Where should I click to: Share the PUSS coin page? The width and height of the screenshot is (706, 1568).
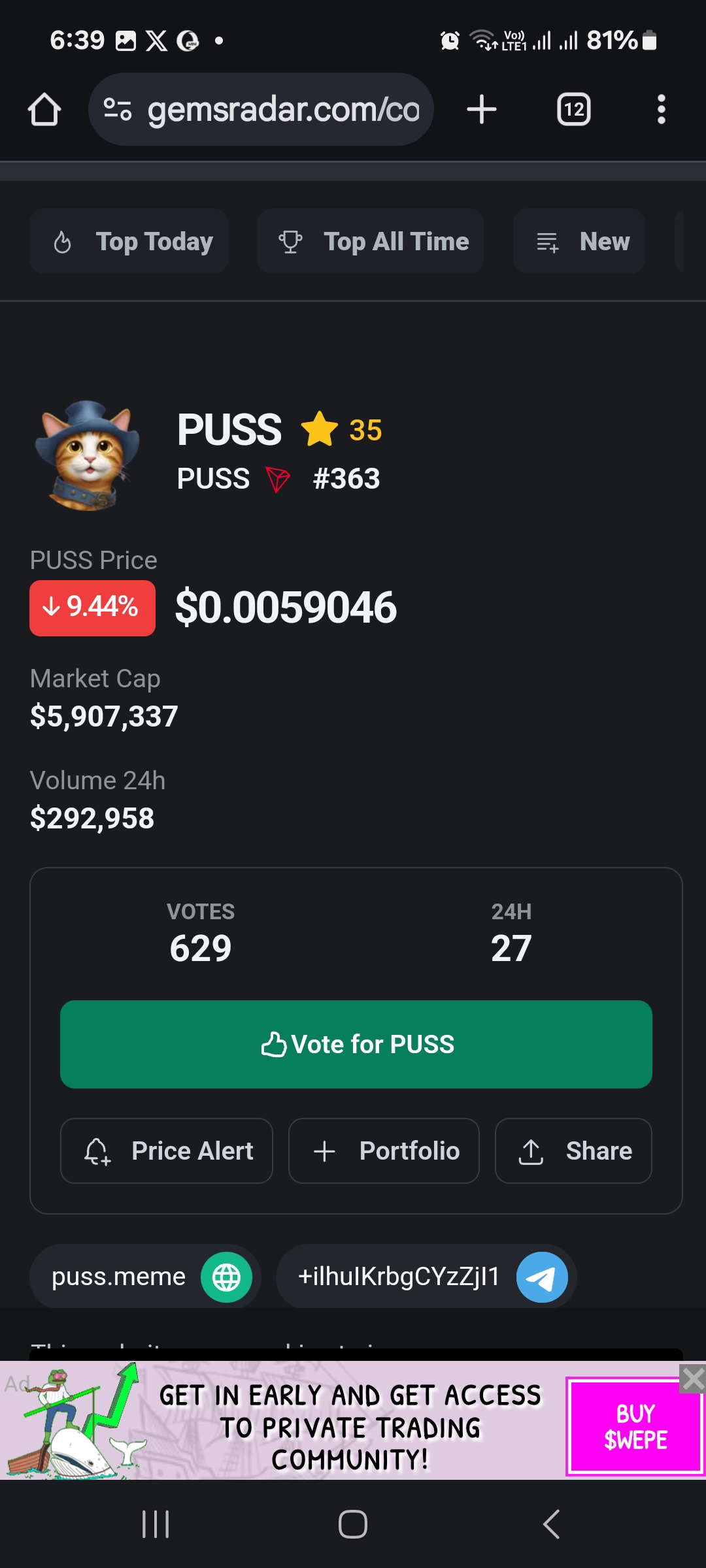point(573,1151)
